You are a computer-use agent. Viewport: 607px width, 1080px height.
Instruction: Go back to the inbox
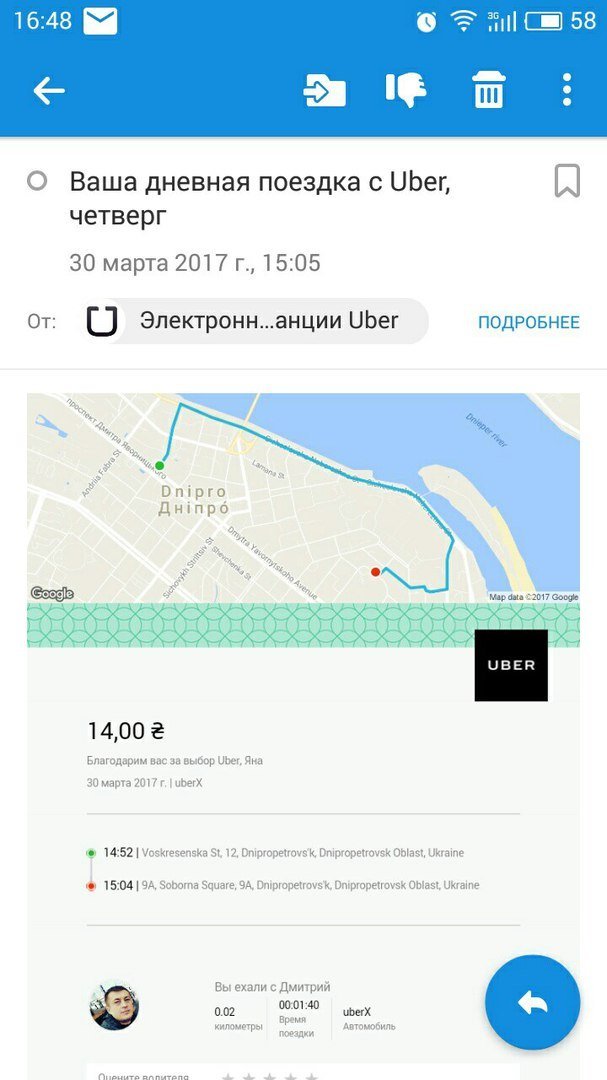coord(49,91)
